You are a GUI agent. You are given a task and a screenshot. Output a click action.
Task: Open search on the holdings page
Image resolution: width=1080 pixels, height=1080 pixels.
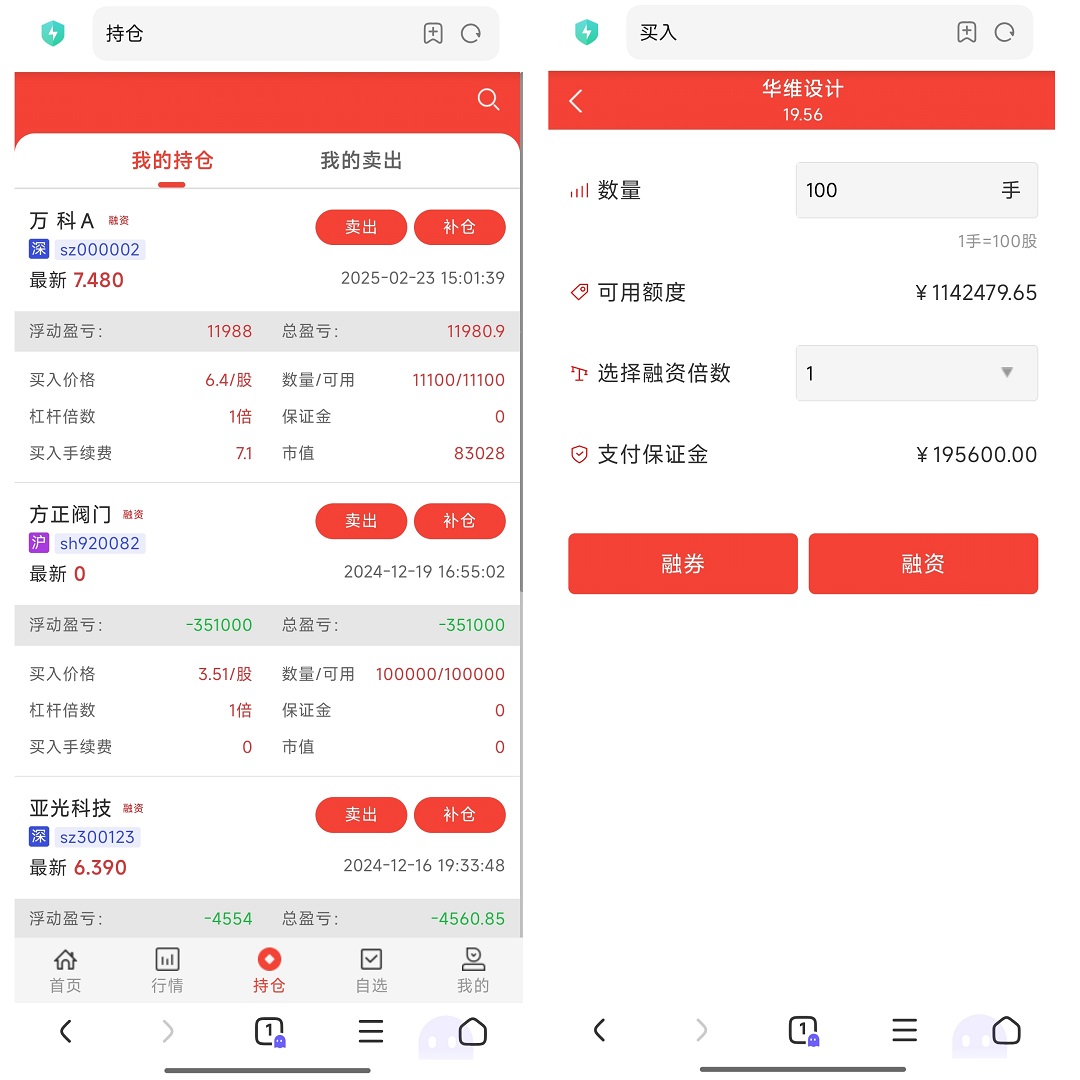(x=488, y=99)
